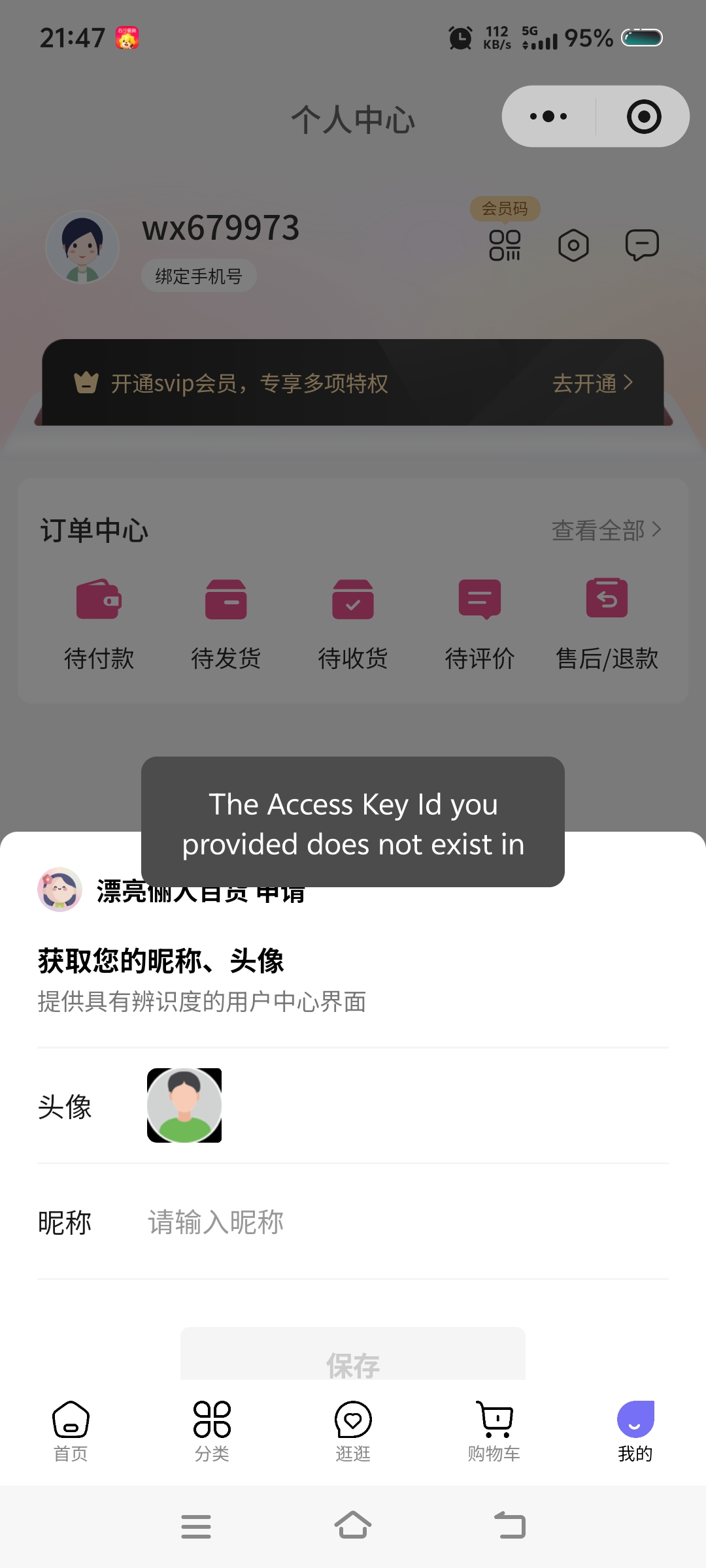Tap 绑定手机号 to bind phone number
Image resolution: width=706 pixels, height=1568 pixels.
point(199,276)
